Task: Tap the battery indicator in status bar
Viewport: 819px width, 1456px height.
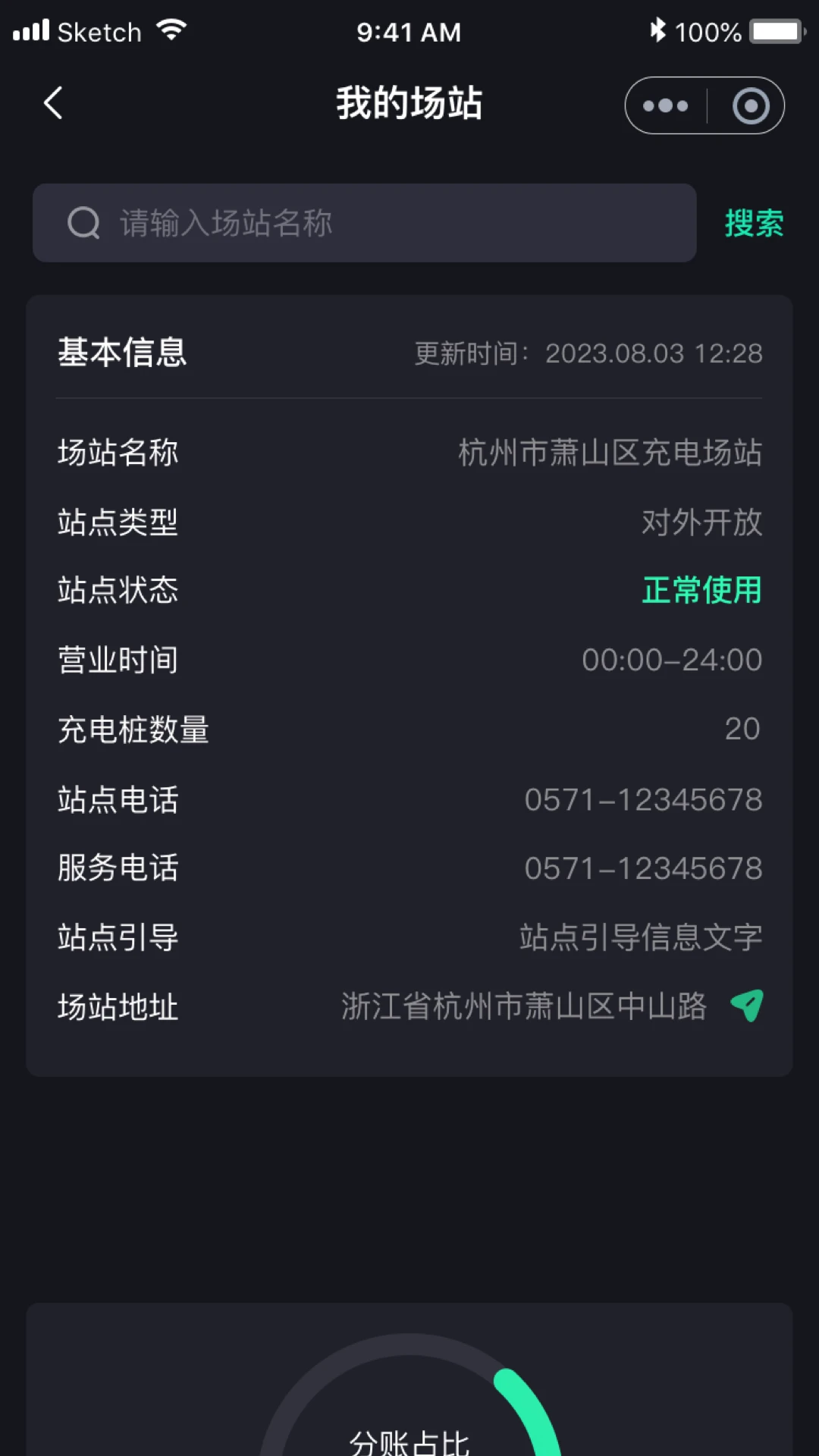Action: pos(773,30)
